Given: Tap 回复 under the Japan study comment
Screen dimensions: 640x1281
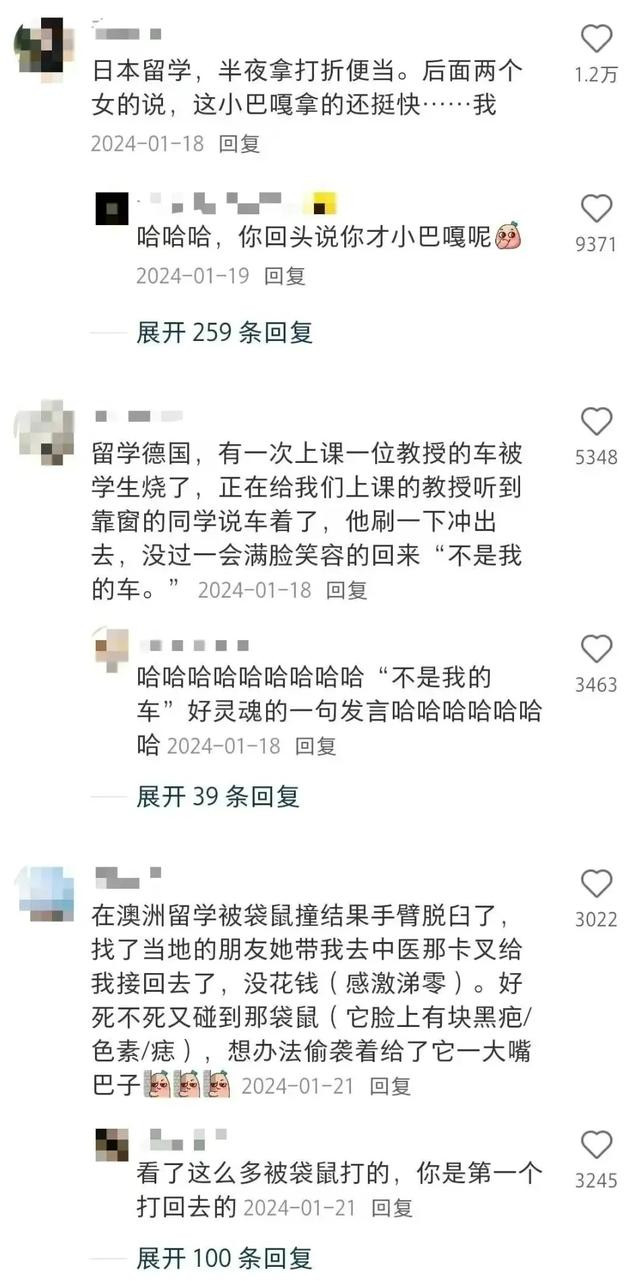Looking at the screenshot, I should [x=240, y=144].
